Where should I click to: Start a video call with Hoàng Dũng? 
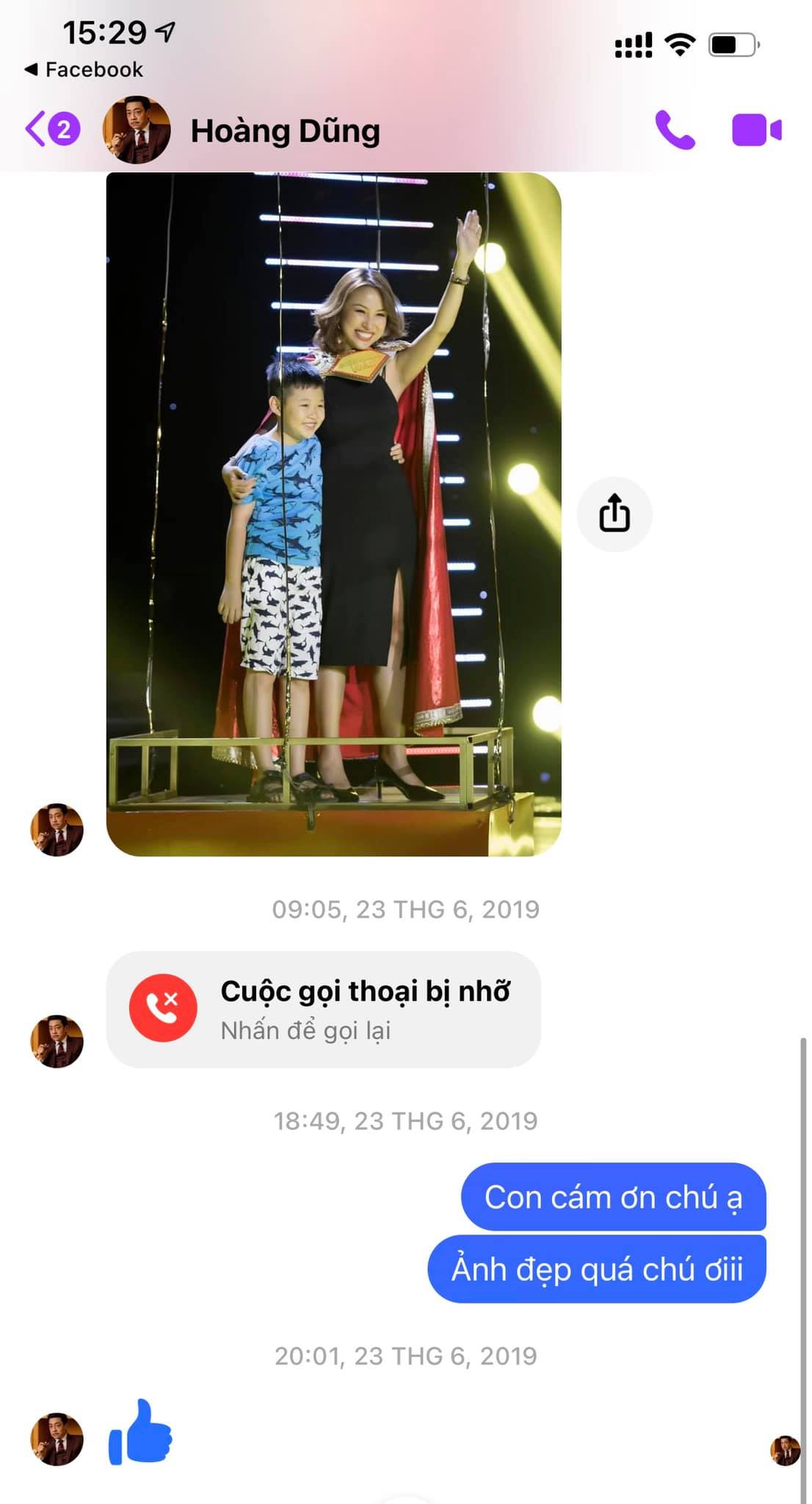click(756, 131)
